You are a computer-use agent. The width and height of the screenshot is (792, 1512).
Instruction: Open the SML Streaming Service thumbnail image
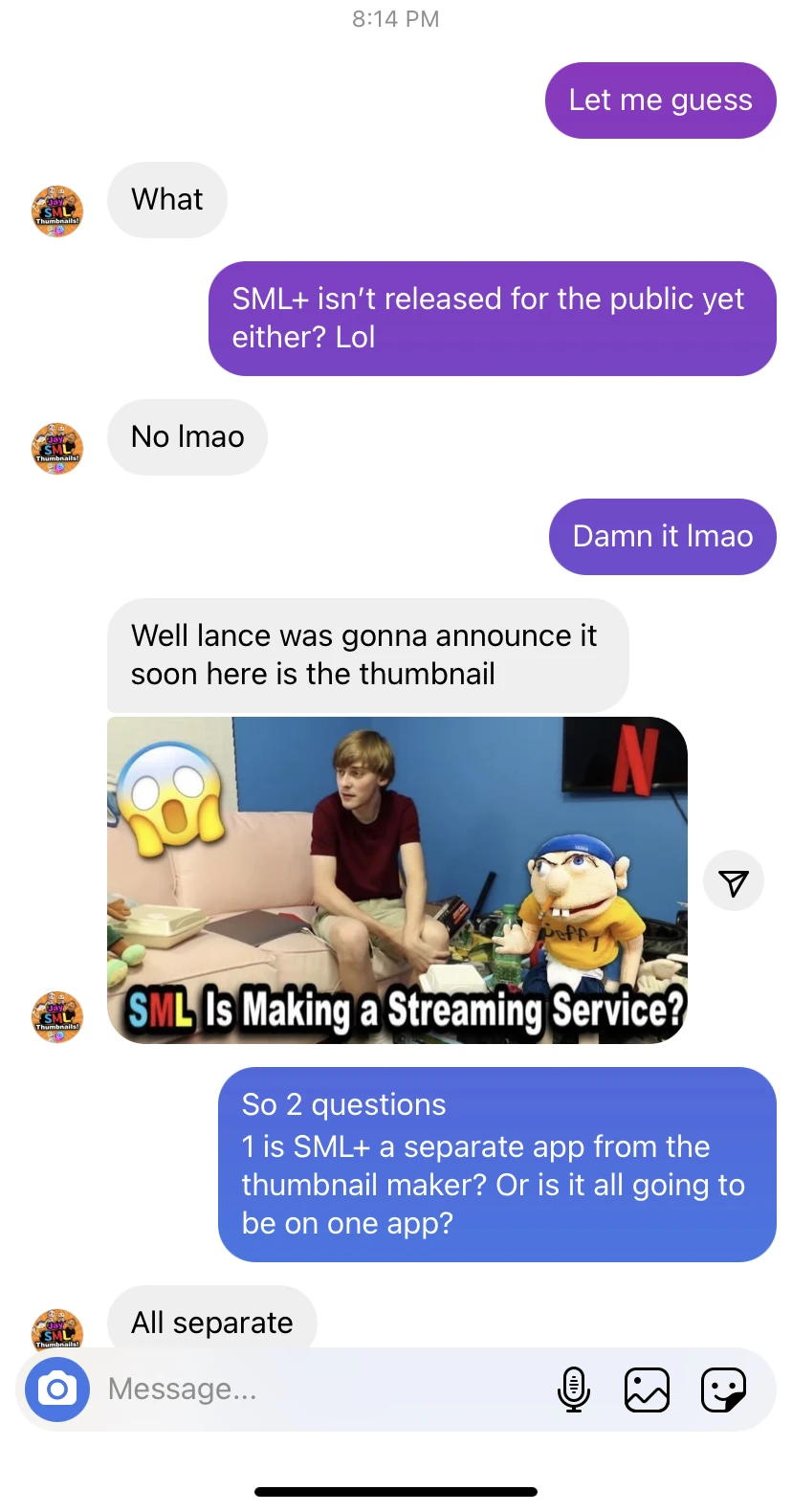tap(397, 879)
